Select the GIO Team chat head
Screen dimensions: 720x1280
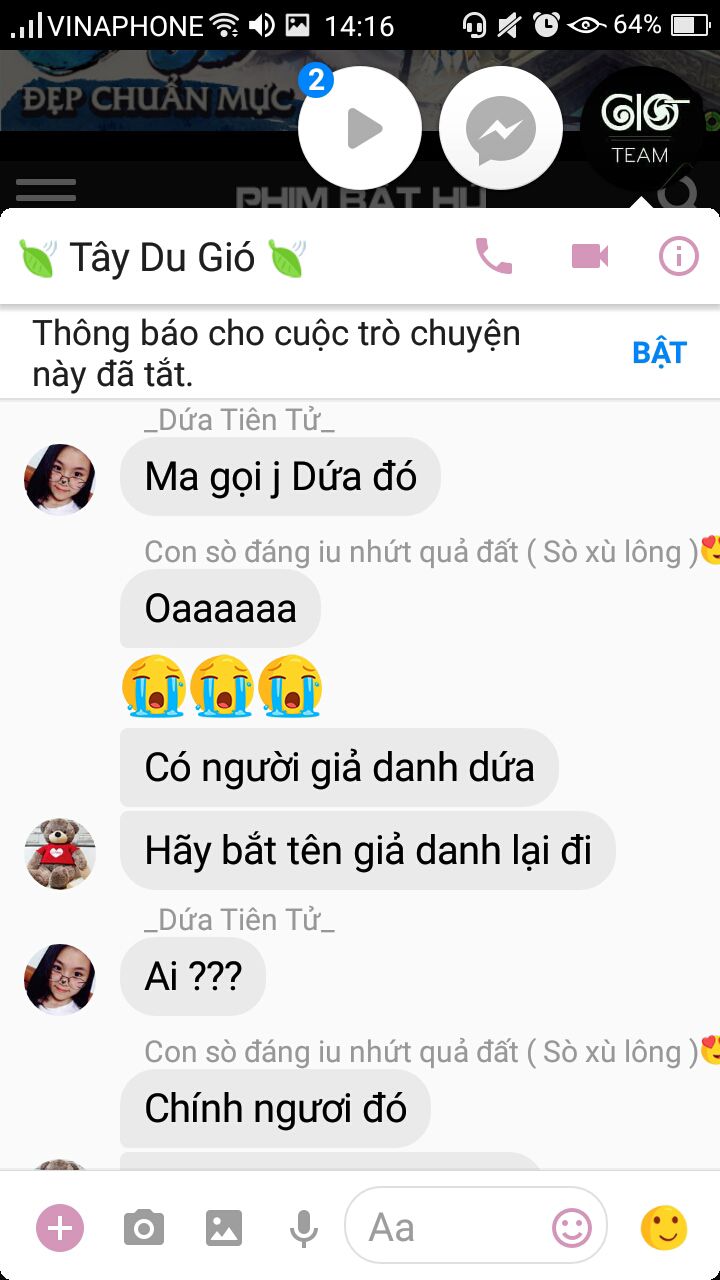pos(640,128)
